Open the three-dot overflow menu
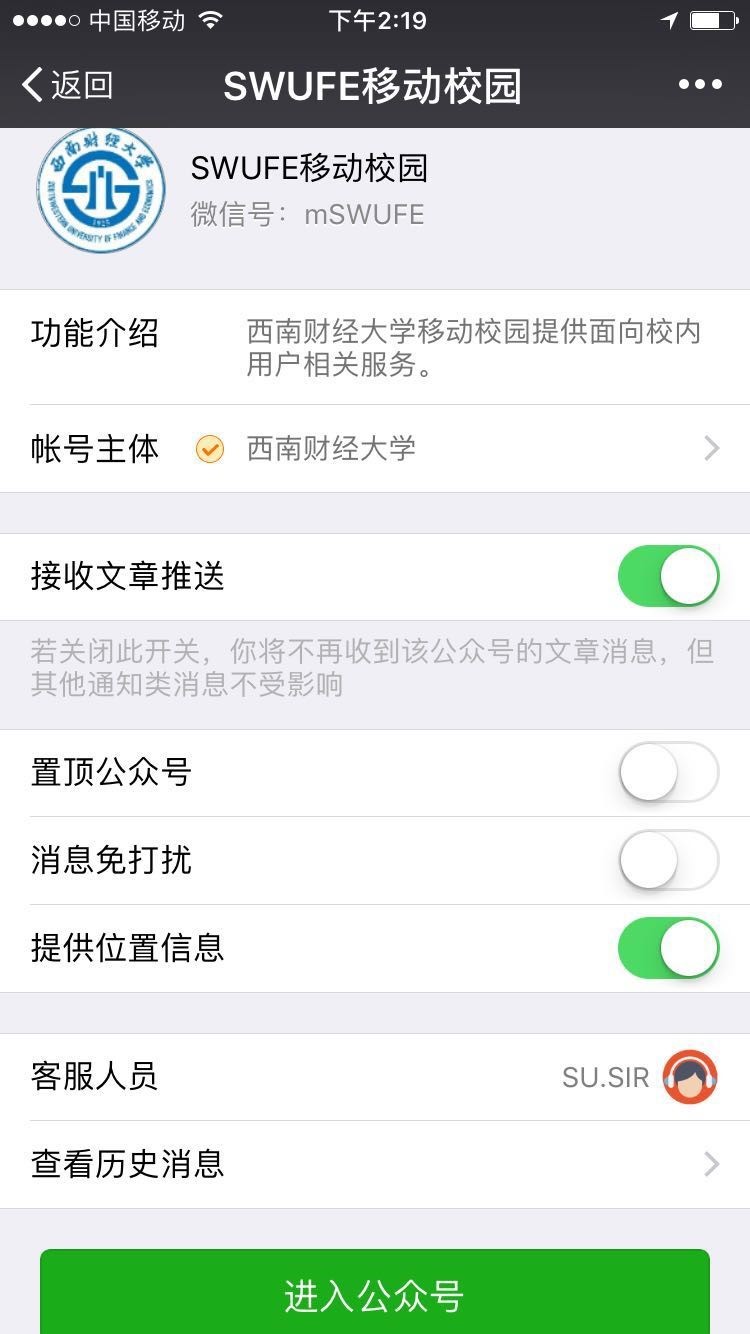The width and height of the screenshot is (750, 1334). tap(700, 85)
